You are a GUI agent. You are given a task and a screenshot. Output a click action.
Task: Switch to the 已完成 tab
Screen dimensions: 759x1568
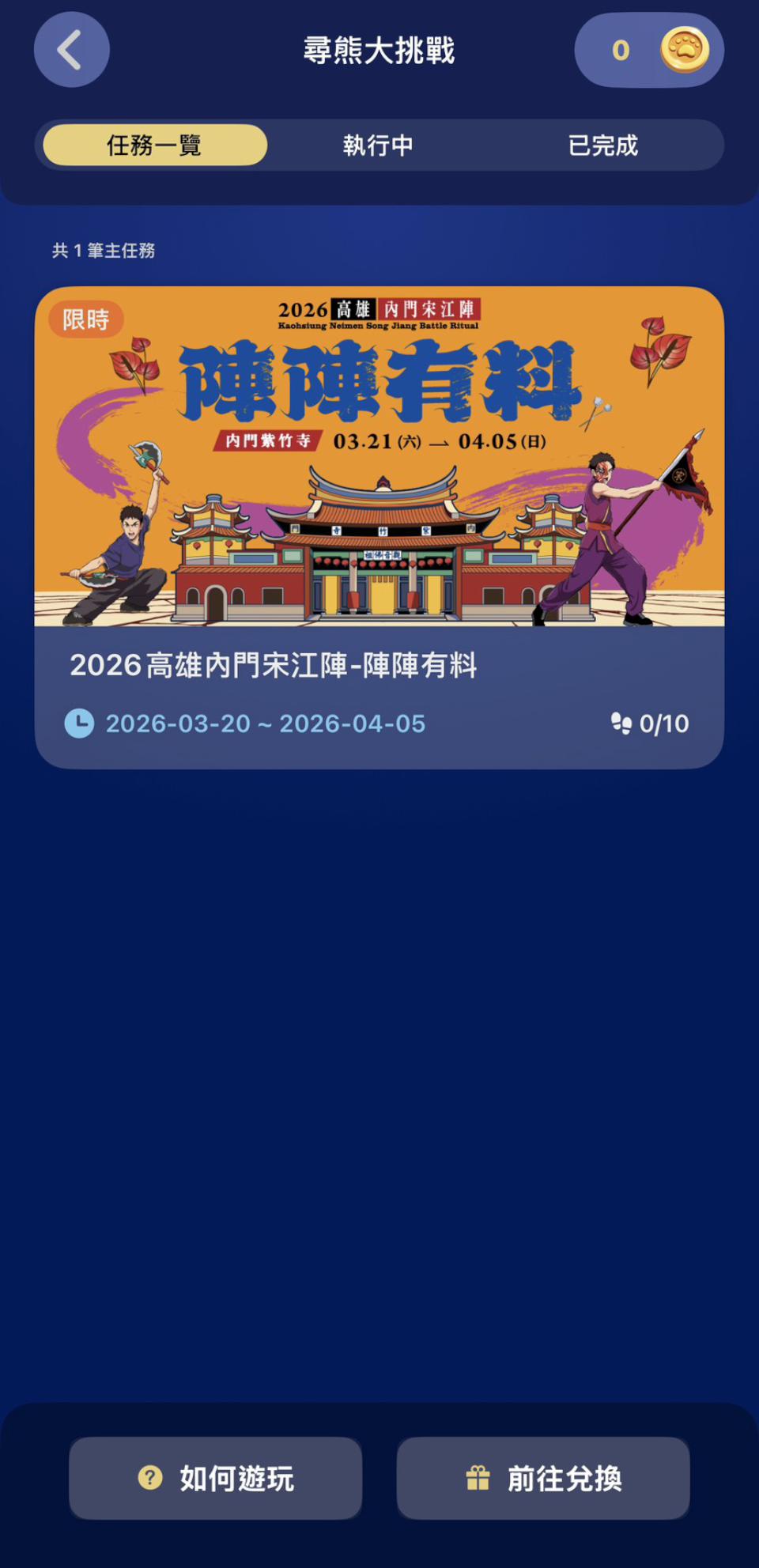click(x=602, y=145)
